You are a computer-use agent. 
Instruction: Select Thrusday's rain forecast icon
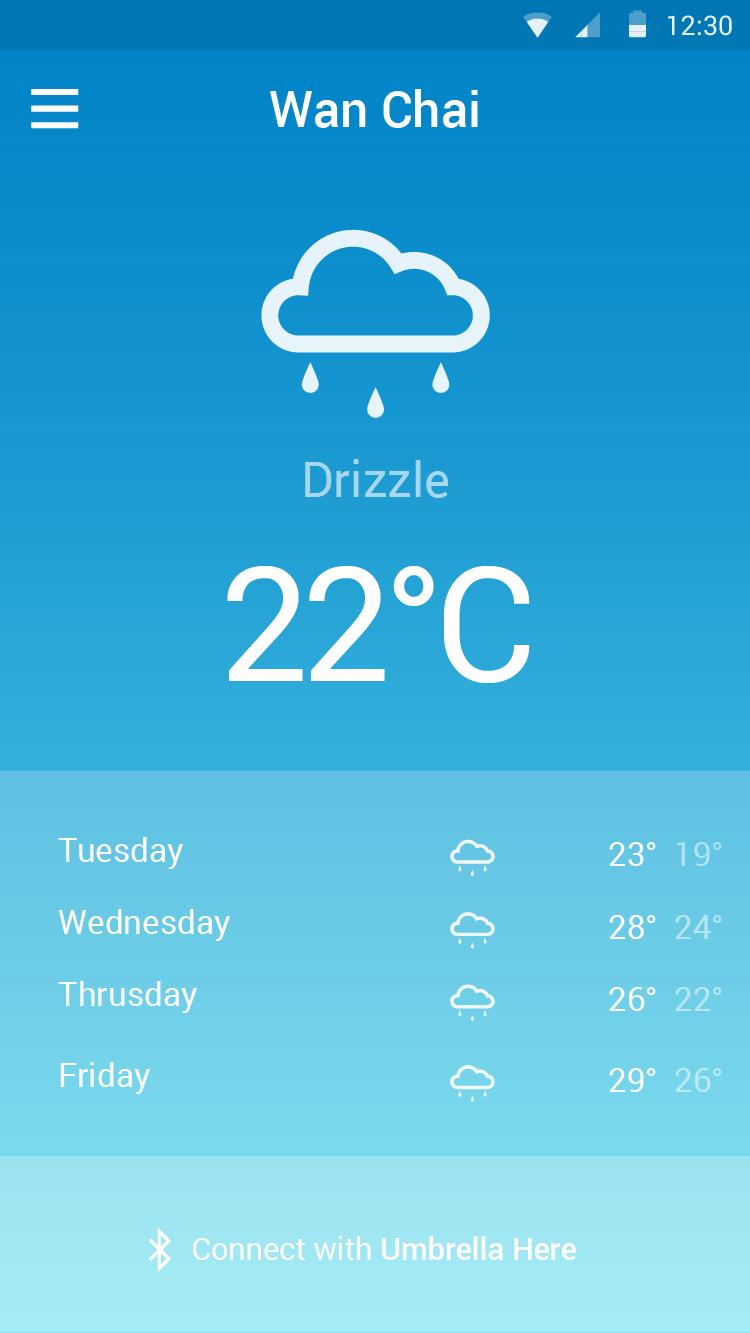[x=472, y=1000]
